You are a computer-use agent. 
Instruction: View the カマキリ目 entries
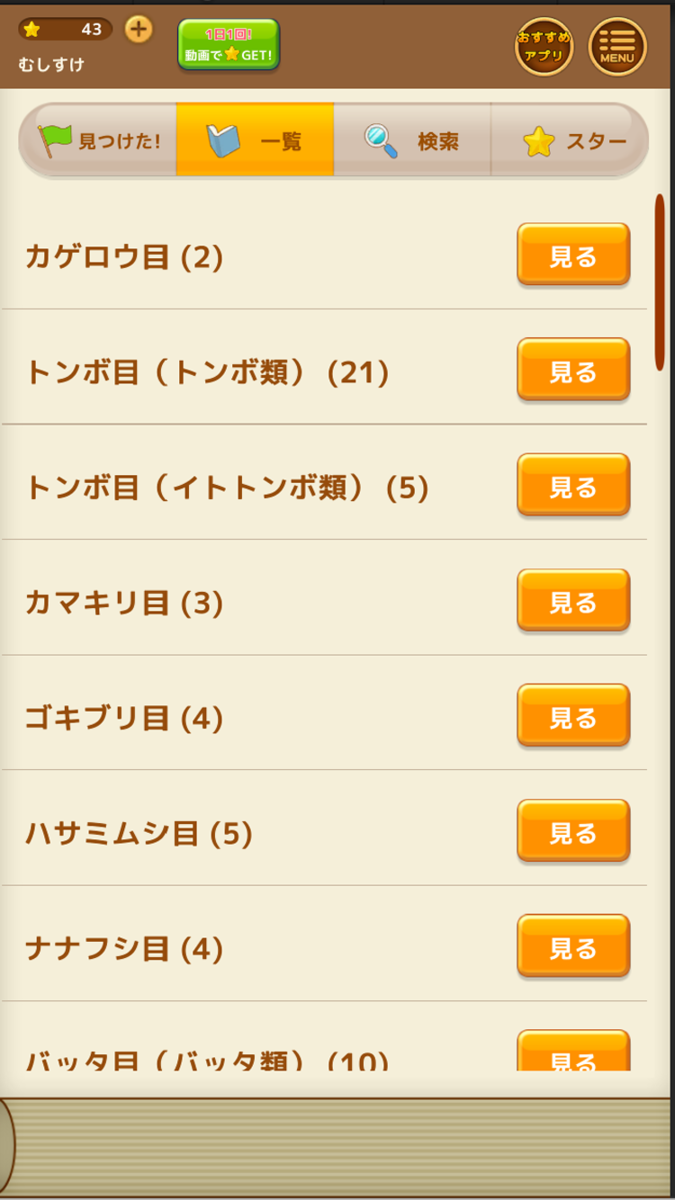(x=573, y=601)
